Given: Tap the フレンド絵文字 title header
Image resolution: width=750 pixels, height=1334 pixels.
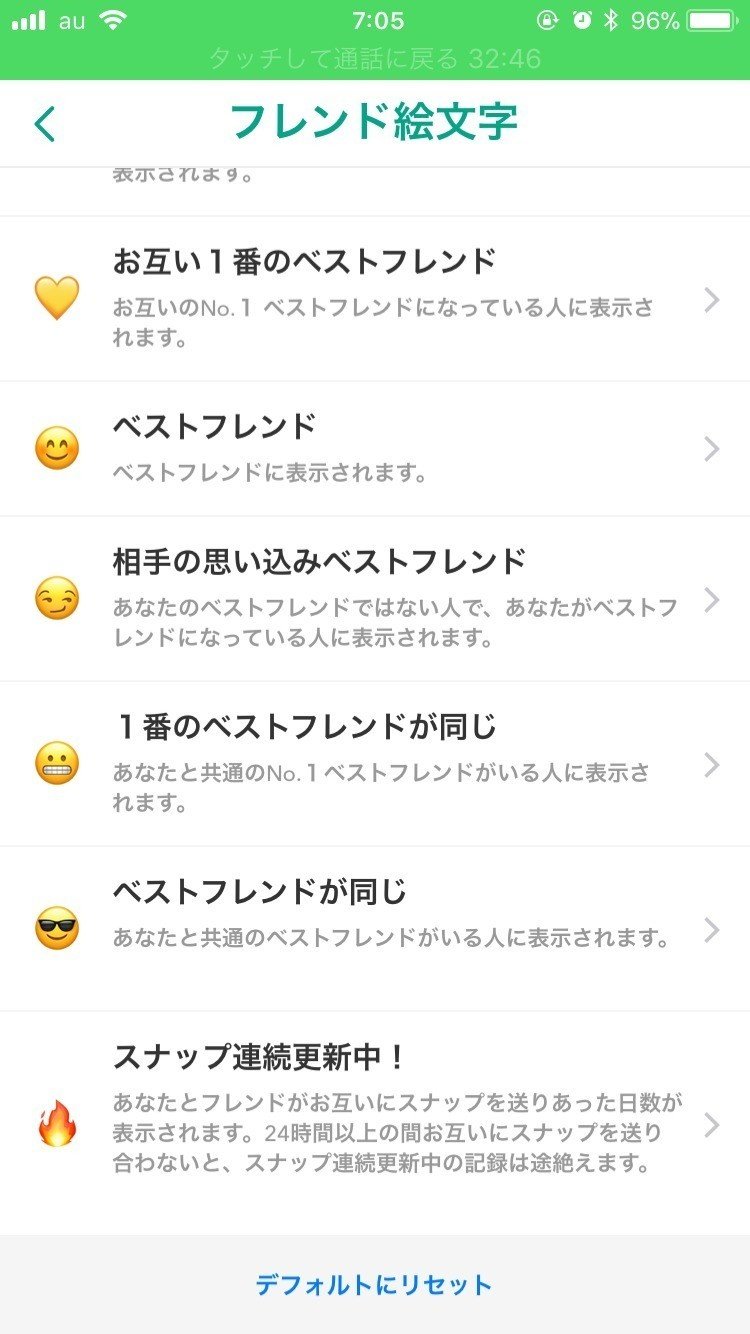Looking at the screenshot, I should pos(375,120).
